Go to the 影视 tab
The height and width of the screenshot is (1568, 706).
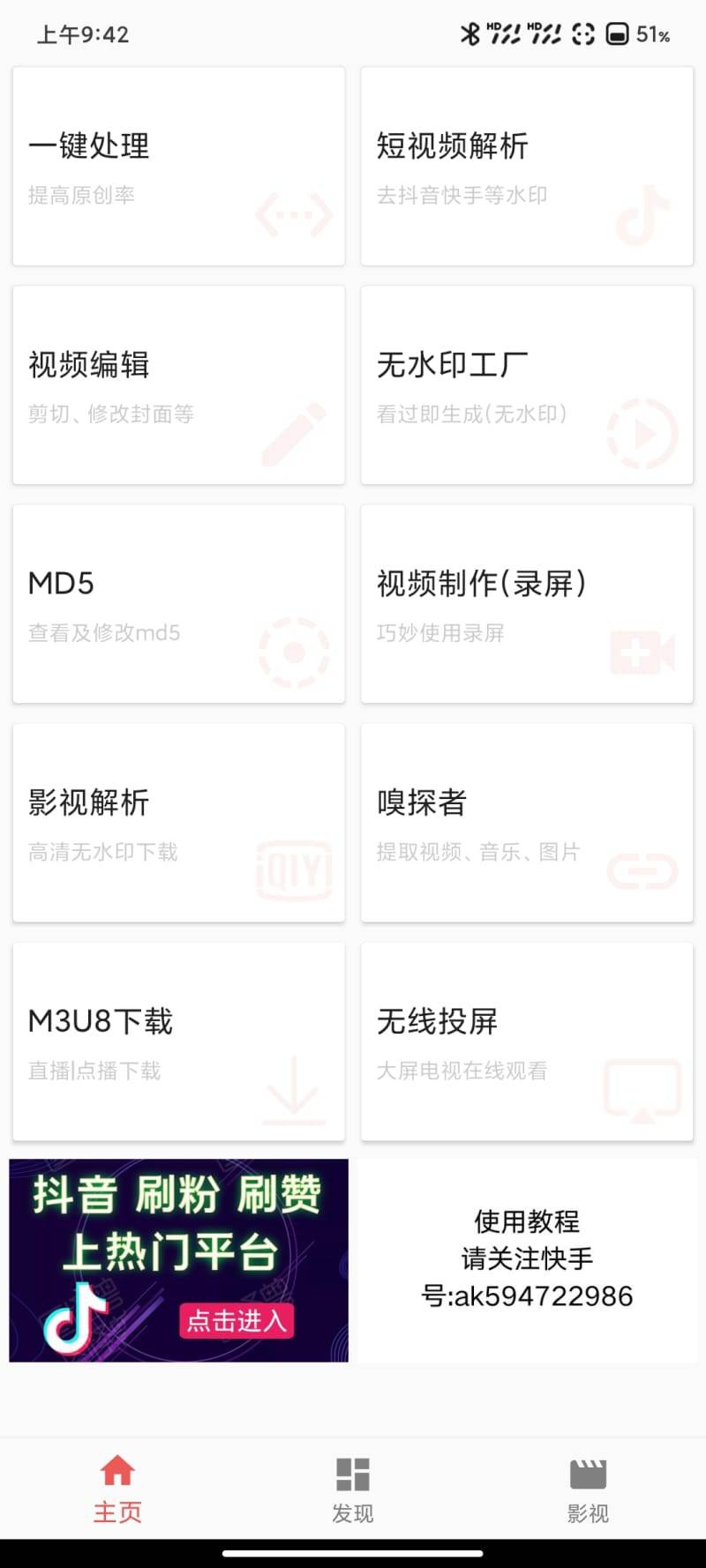588,1490
